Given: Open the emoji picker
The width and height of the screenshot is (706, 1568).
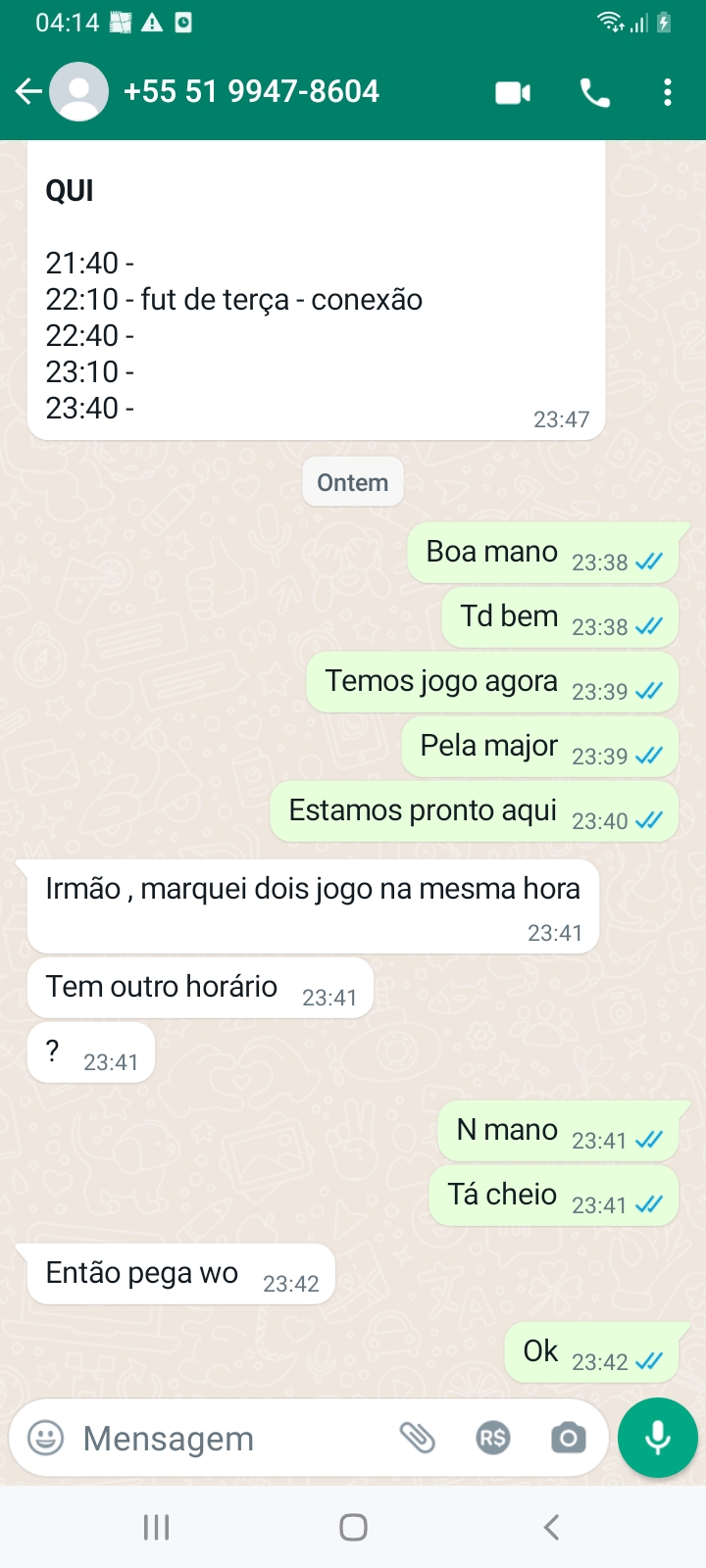Looking at the screenshot, I should (x=45, y=1438).
